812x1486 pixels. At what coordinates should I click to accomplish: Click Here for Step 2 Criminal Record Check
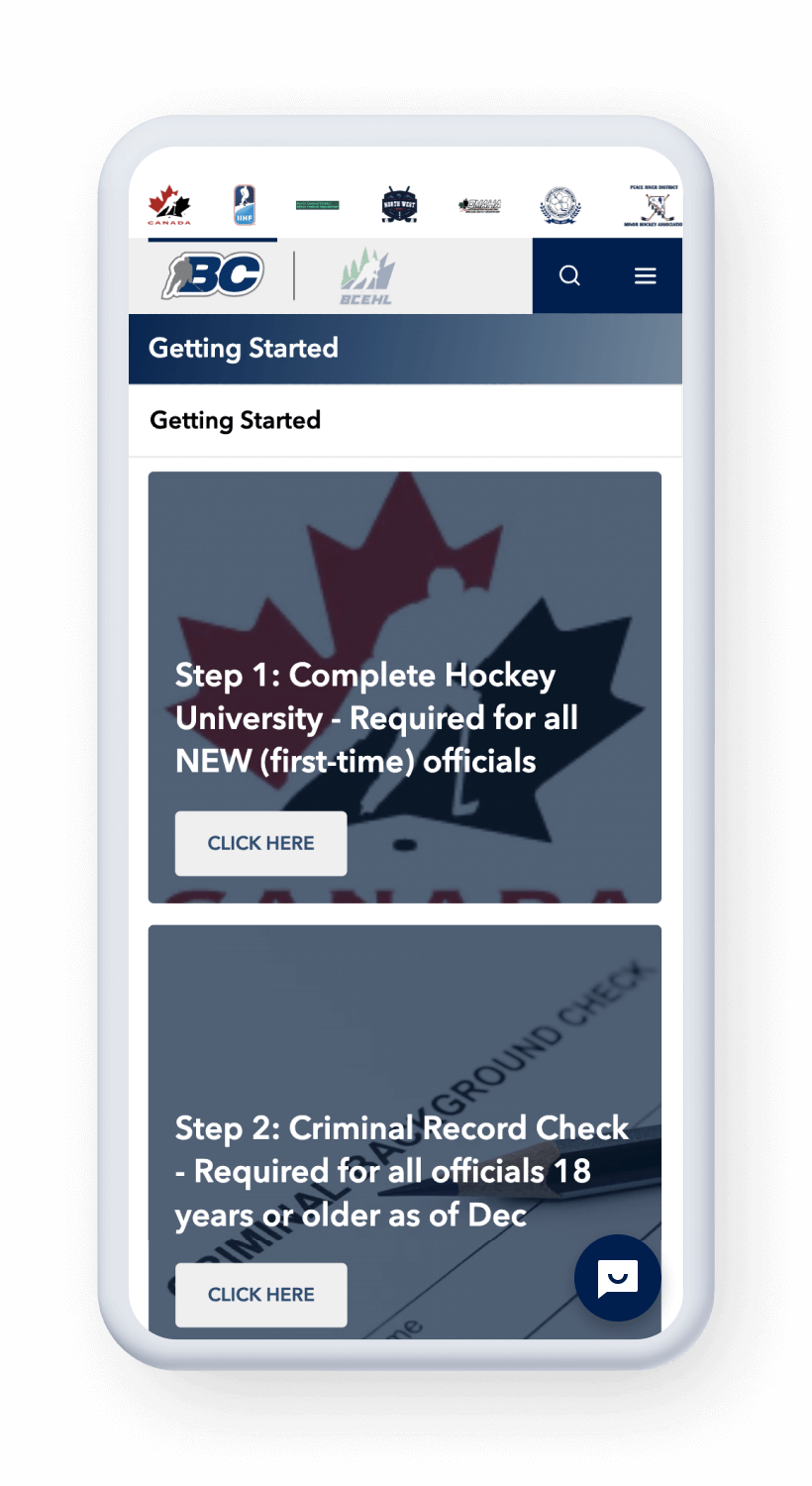click(x=260, y=1295)
